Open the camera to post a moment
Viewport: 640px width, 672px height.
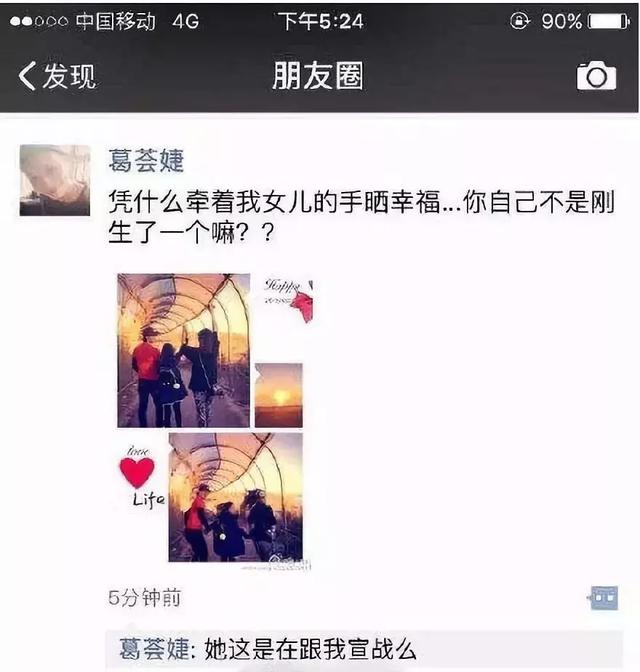click(x=596, y=76)
